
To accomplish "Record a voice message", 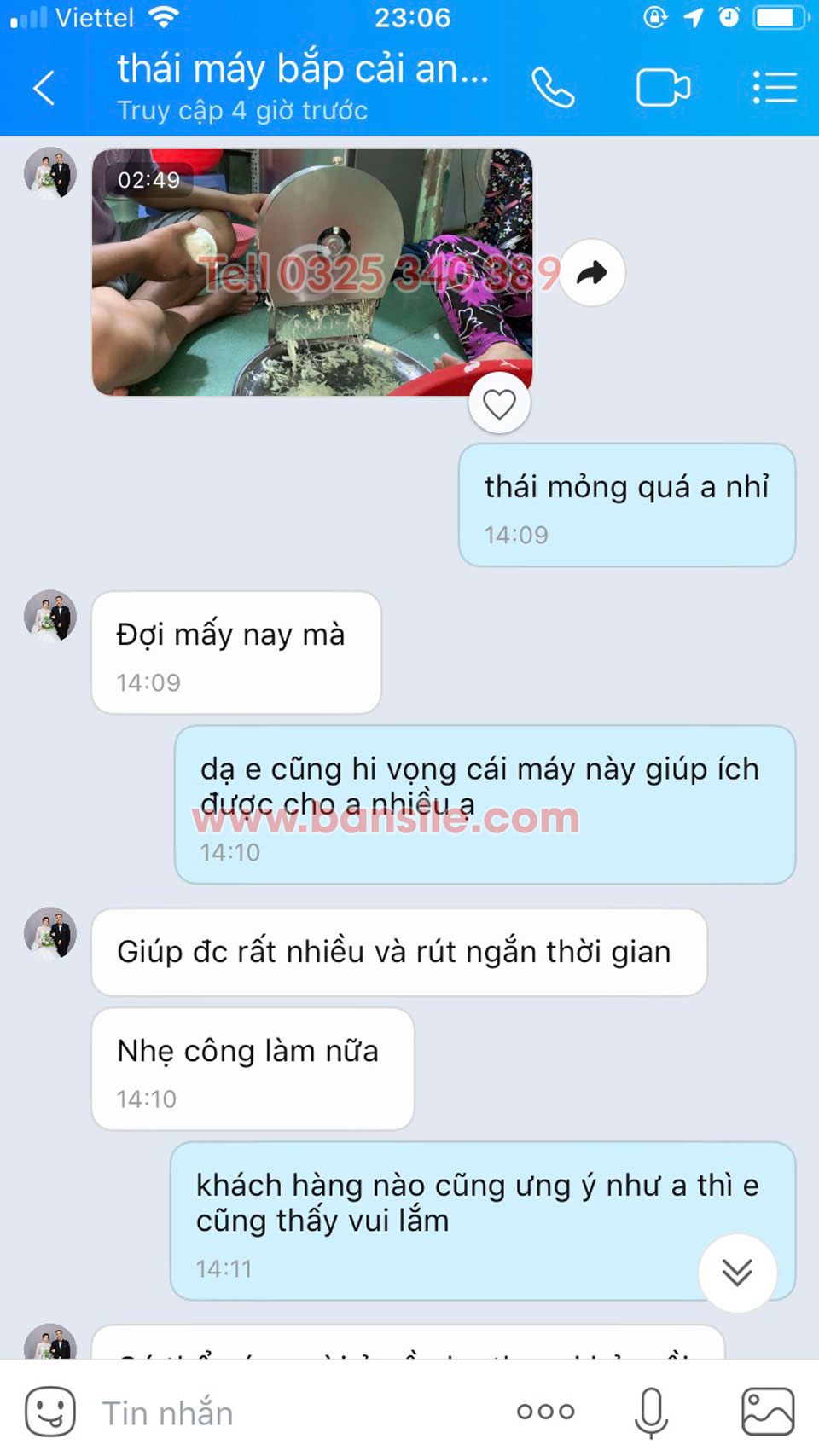I will (x=651, y=1412).
